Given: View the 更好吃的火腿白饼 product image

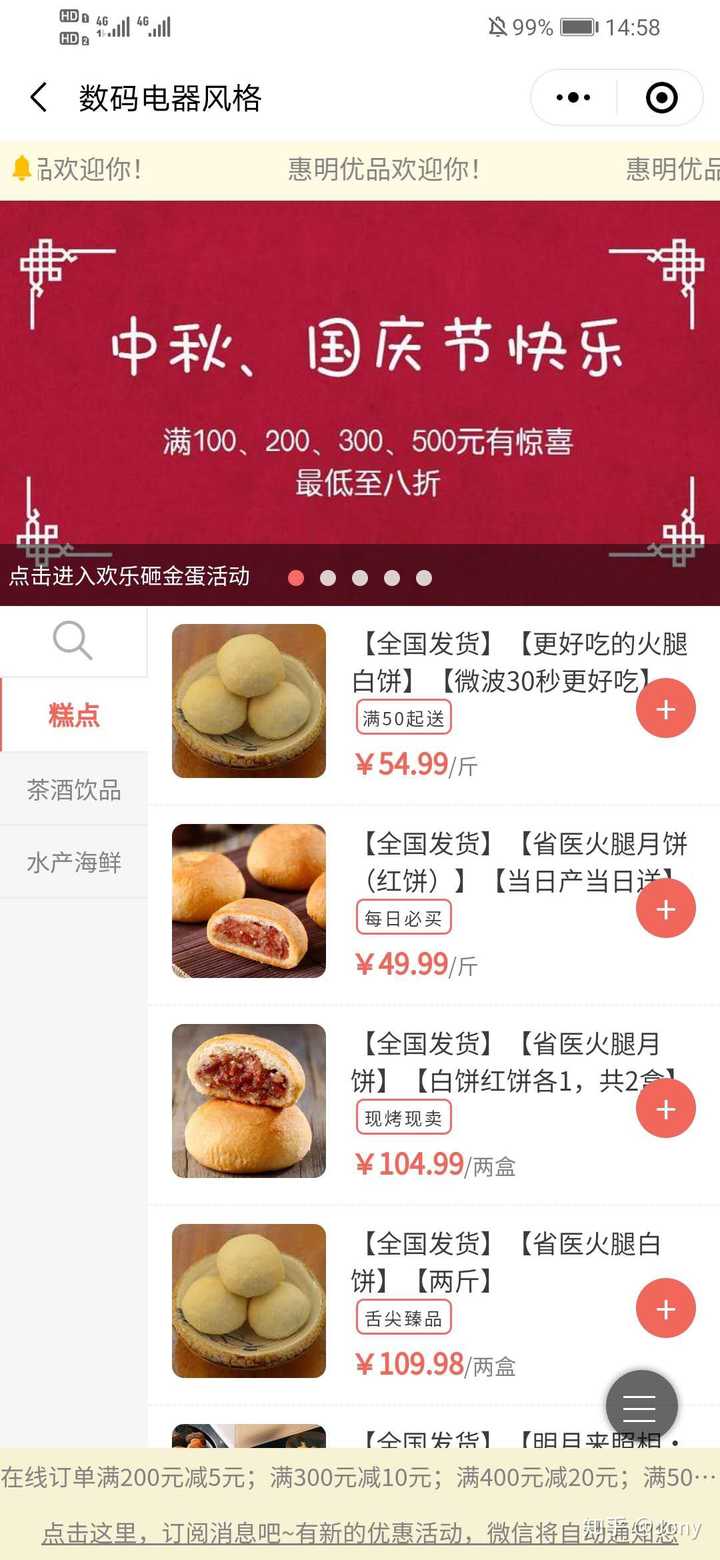Looking at the screenshot, I should (x=249, y=701).
